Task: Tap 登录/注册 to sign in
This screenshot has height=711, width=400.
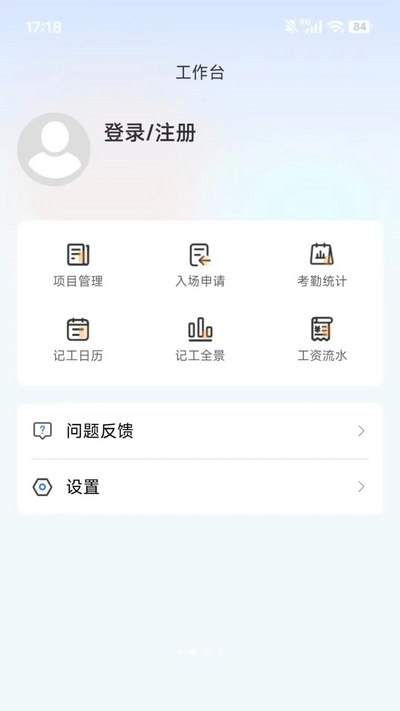Action: tap(150, 133)
